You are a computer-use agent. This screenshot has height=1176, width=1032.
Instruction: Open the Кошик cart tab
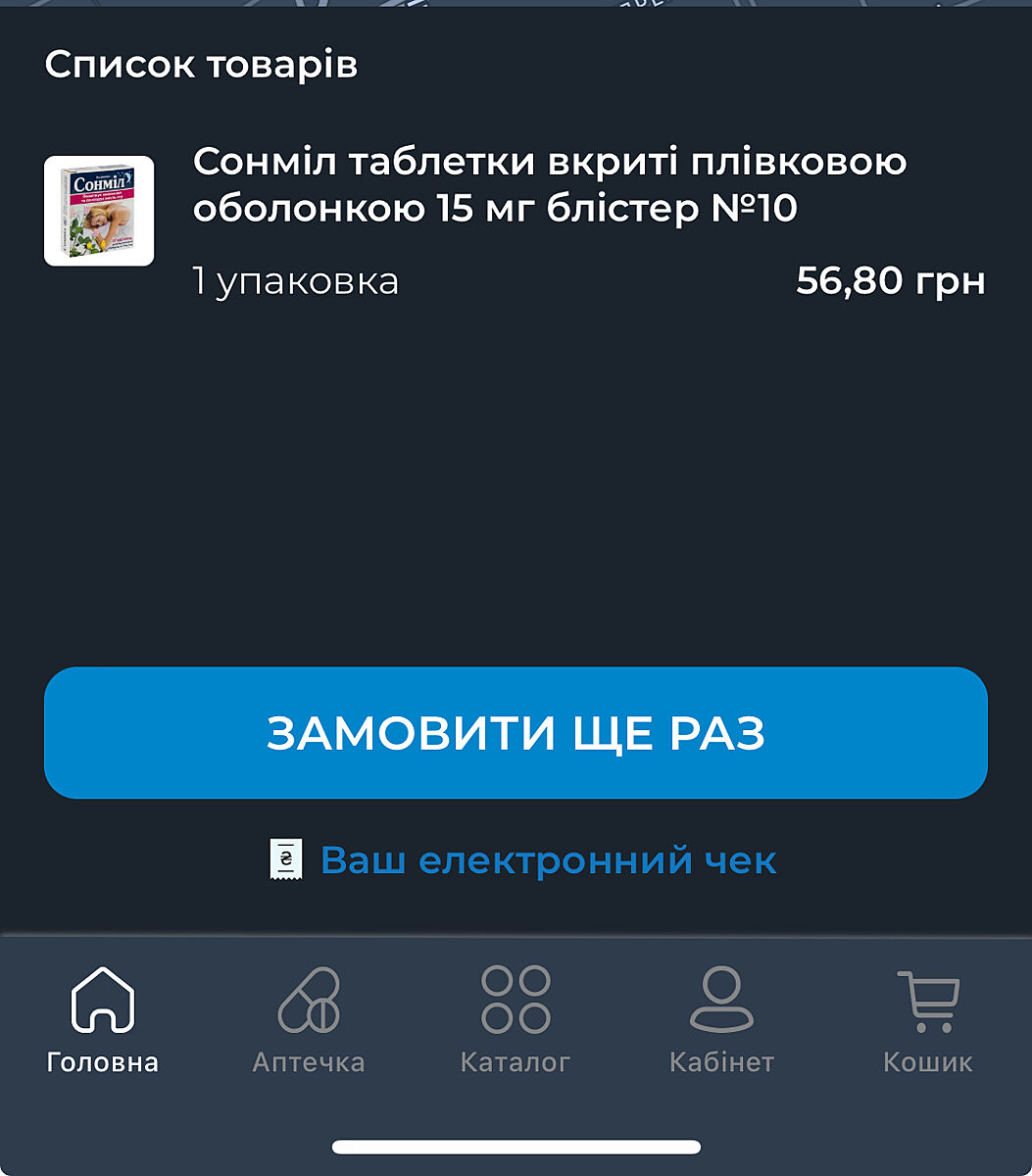pos(927,1019)
